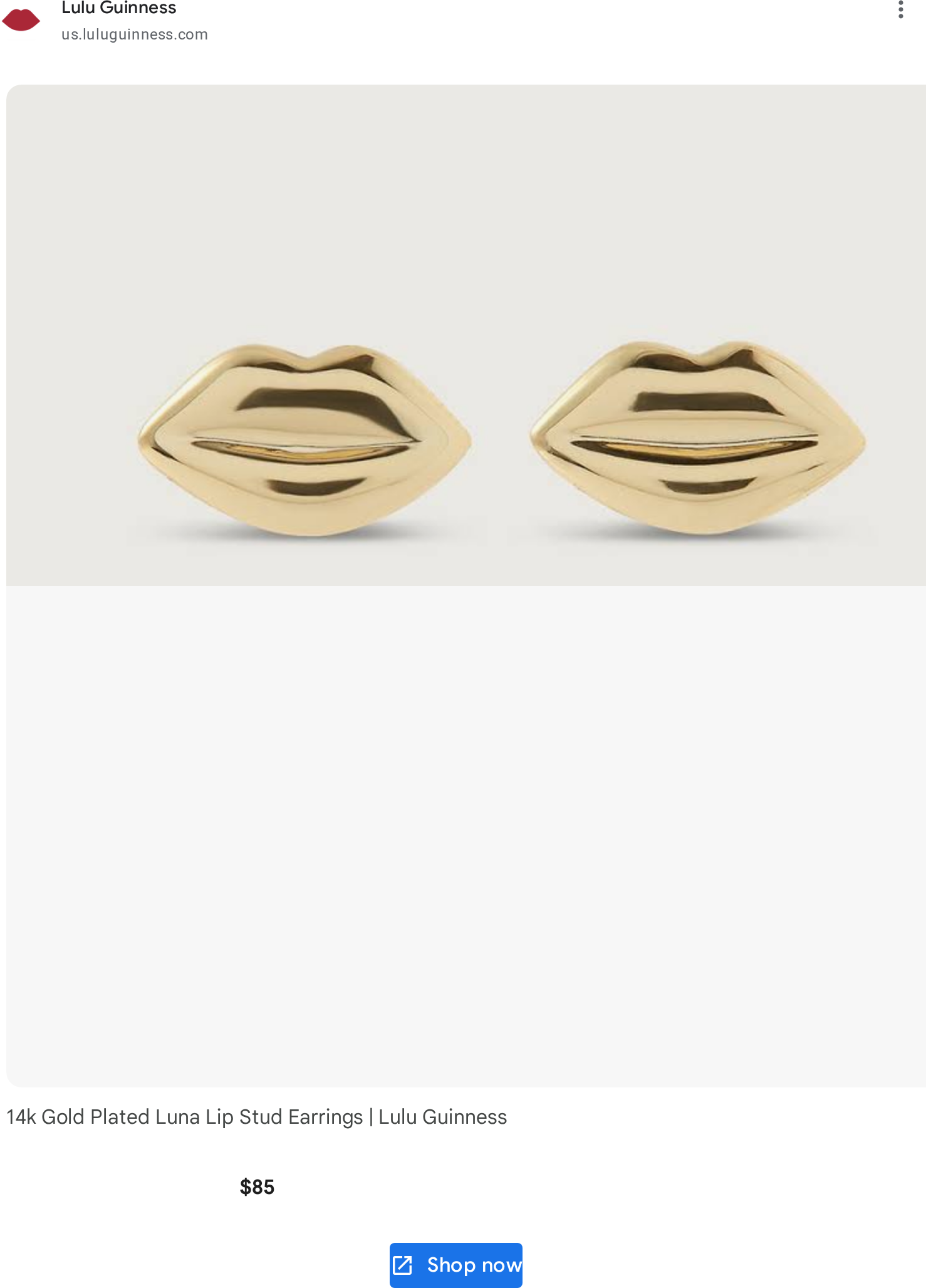This screenshot has height=1288, width=926.
Task: Open the Luna Lip Stud Earrings title
Action: (256, 1117)
